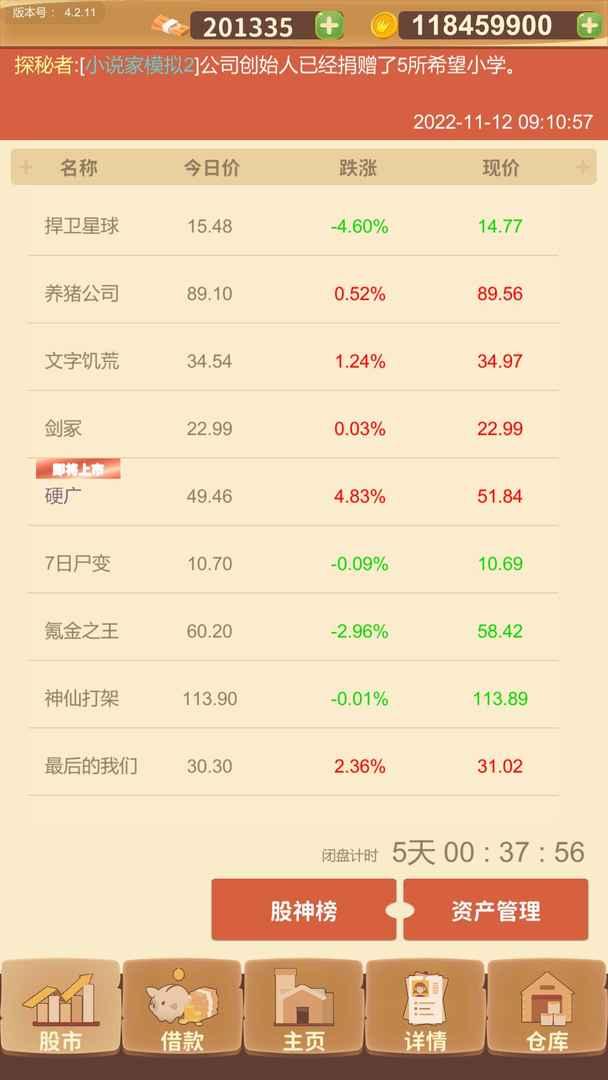608x1080 pixels.
Task: View the 神仙打架 stock
Action: tap(293, 698)
